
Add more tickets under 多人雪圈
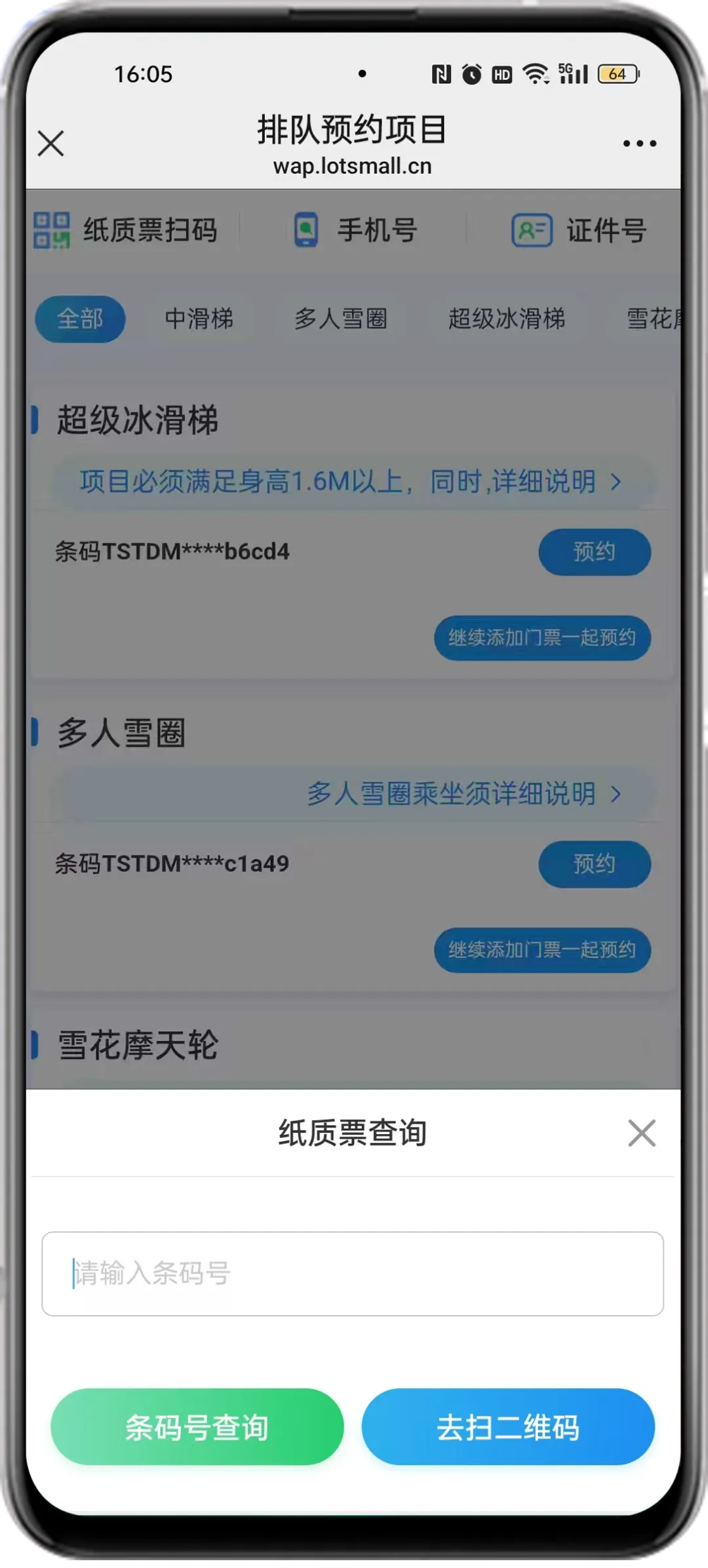542,950
